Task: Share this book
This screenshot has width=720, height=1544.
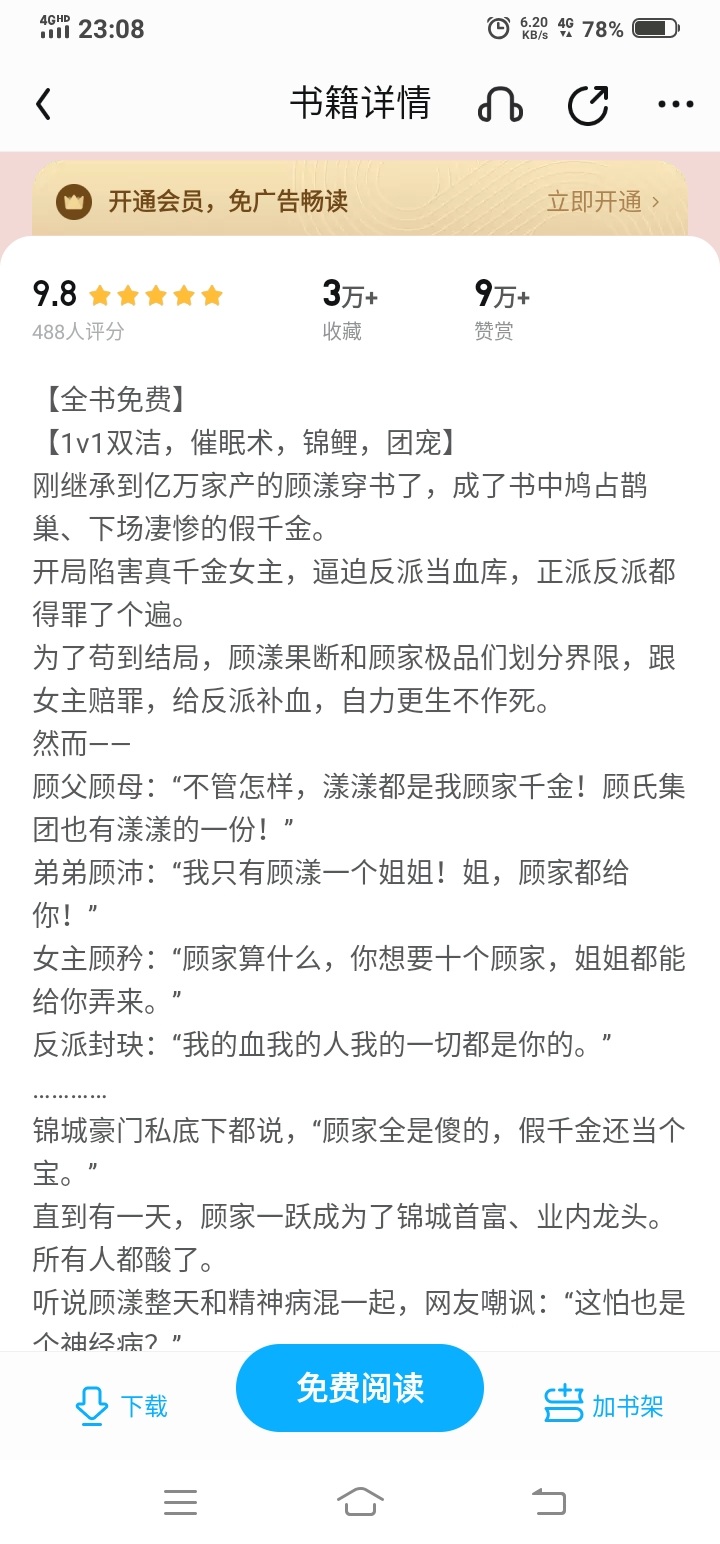Action: pos(588,104)
